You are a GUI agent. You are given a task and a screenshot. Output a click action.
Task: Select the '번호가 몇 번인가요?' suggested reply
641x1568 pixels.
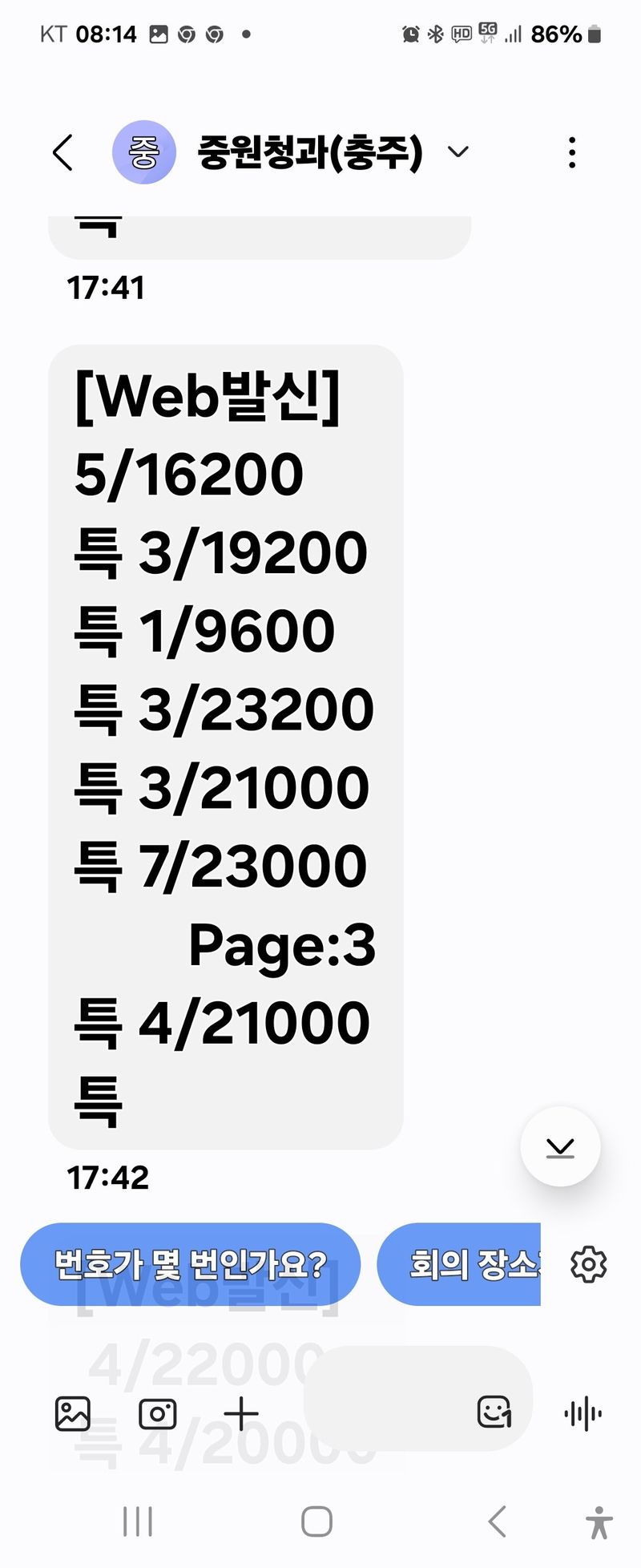(x=190, y=1264)
